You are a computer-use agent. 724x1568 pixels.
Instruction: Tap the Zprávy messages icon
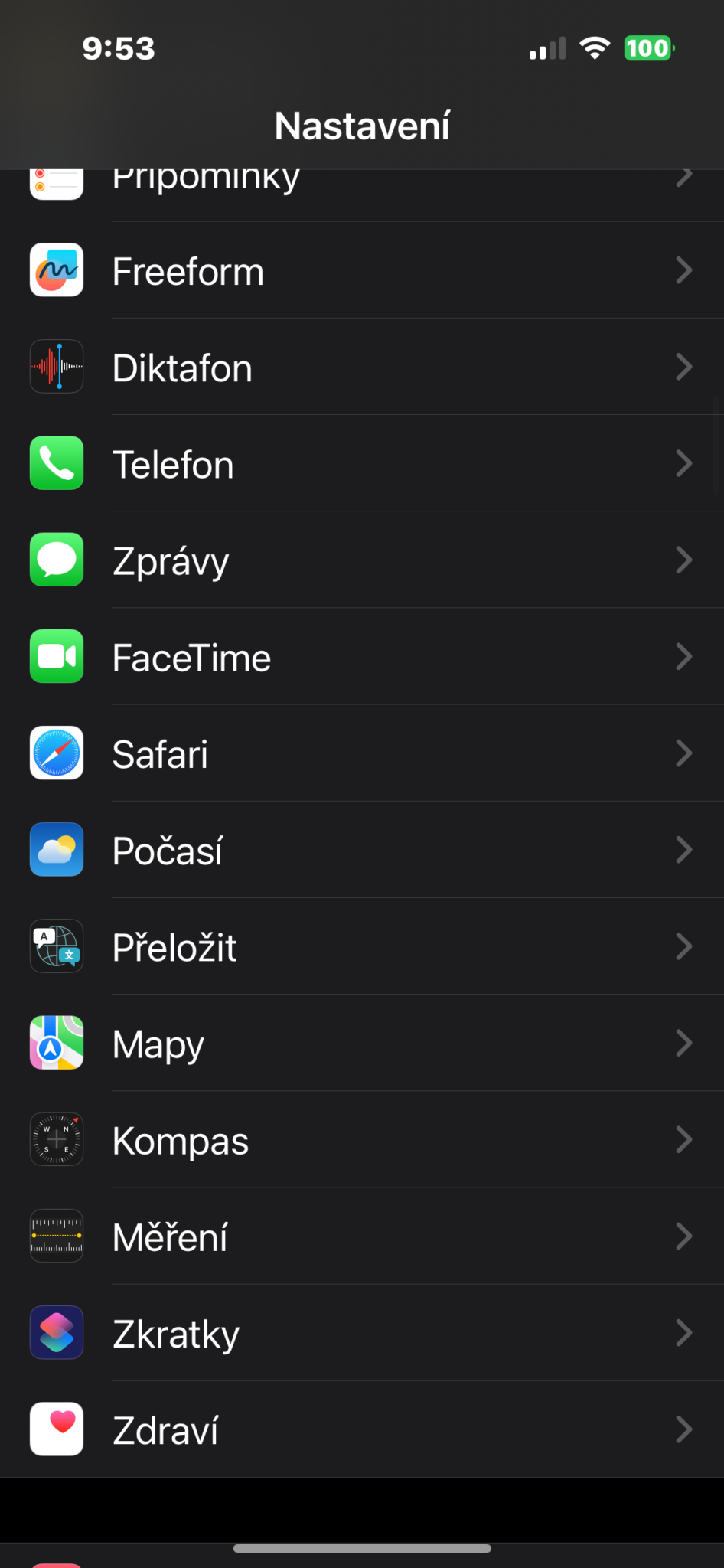[56, 560]
